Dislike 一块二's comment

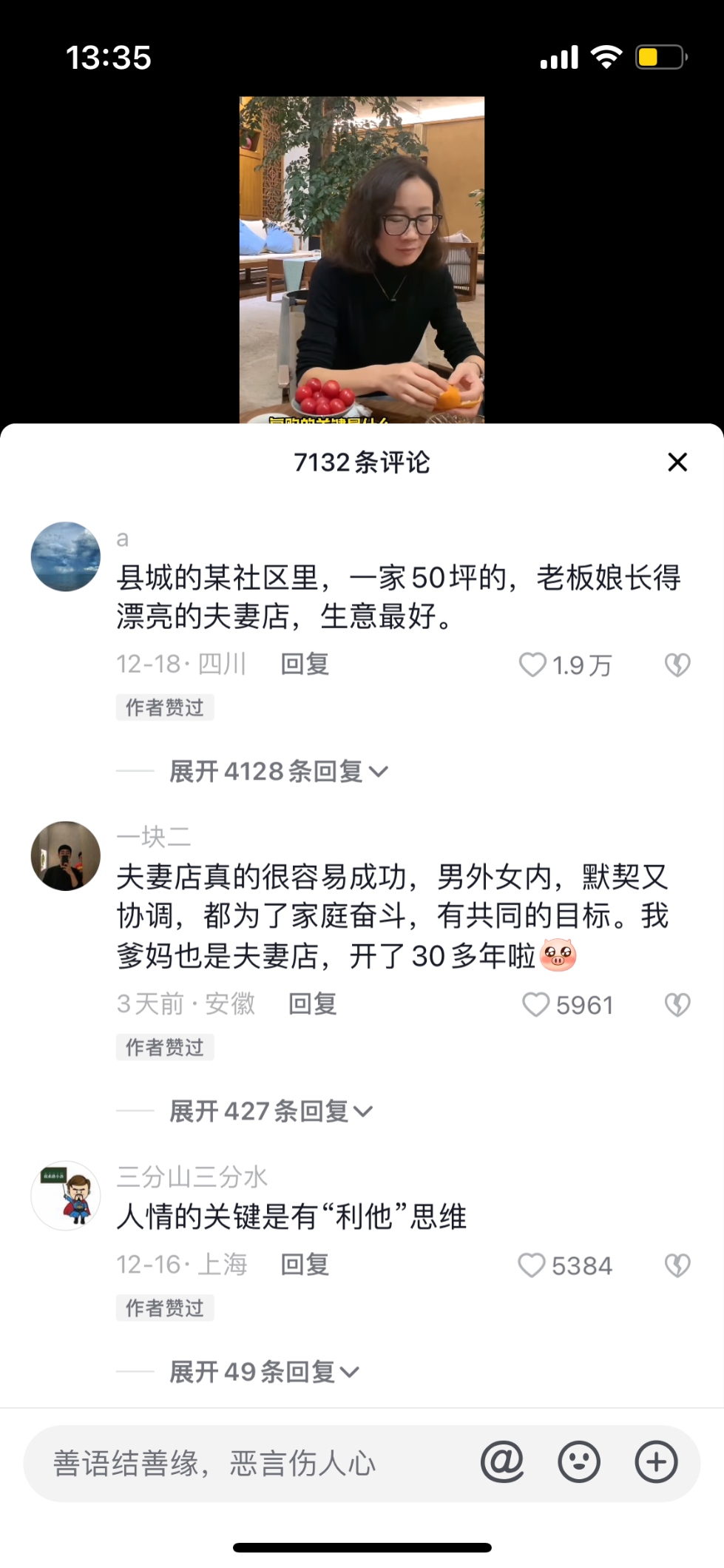tap(677, 1004)
